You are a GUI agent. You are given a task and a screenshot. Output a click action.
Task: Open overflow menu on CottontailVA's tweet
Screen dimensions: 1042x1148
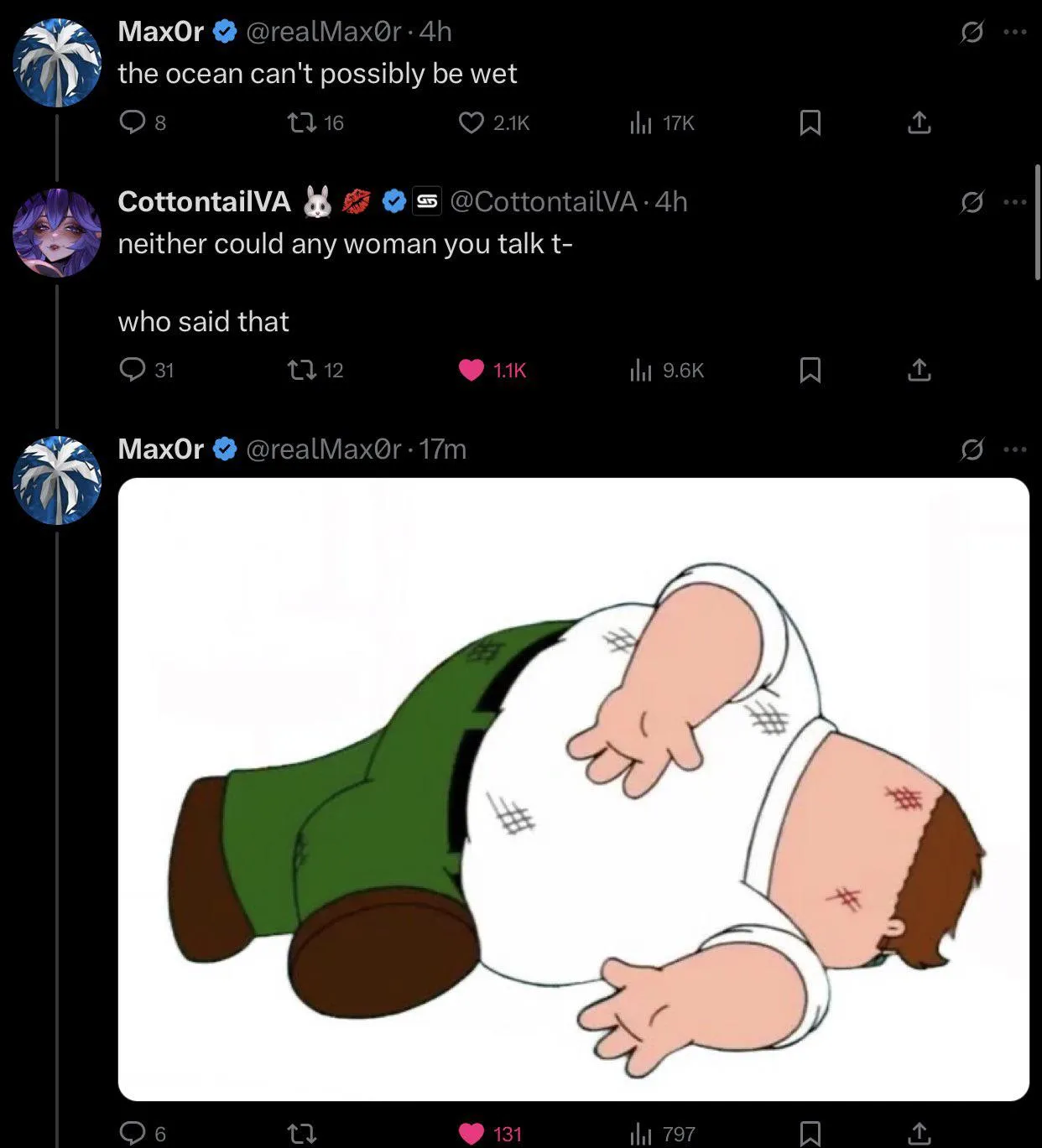1015,202
